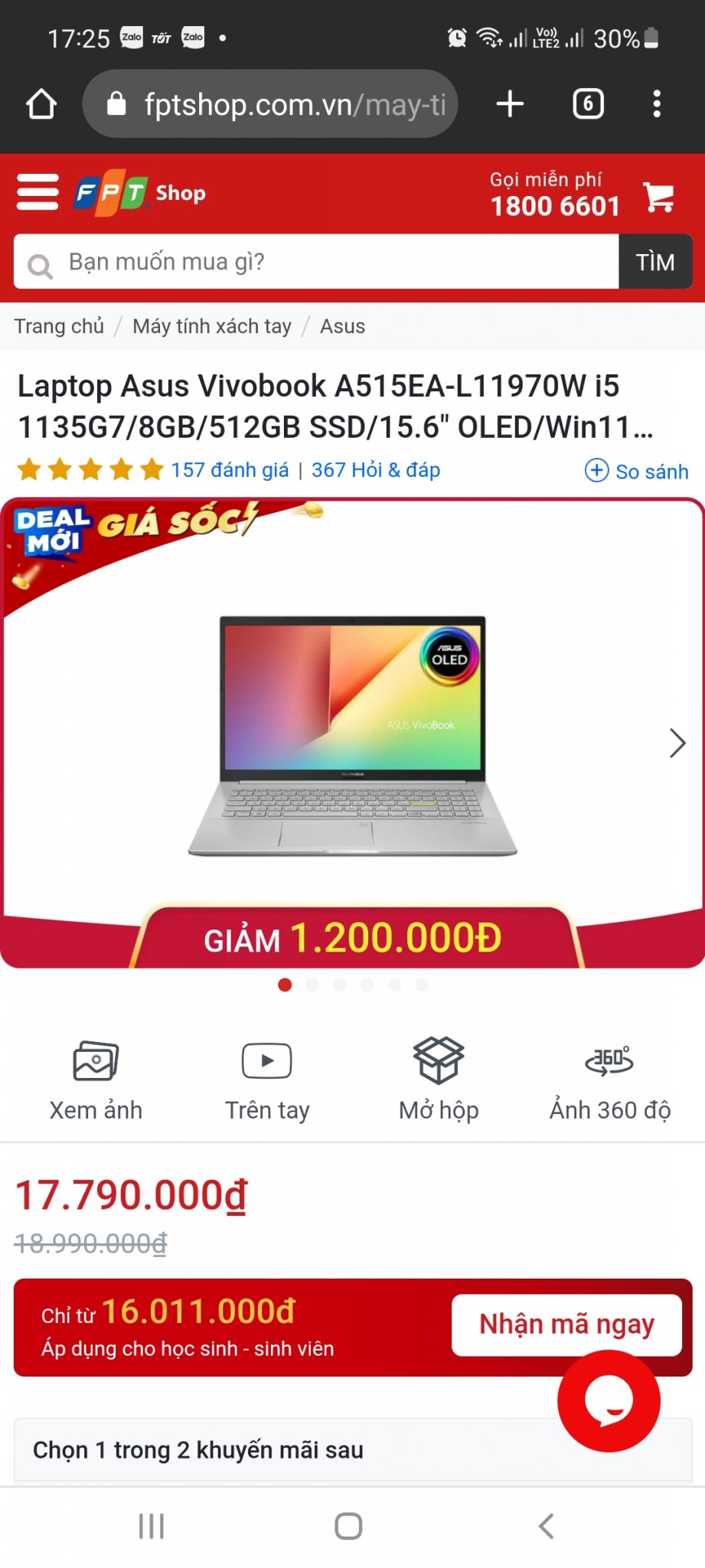Open the browser overflow menu
The width and height of the screenshot is (705, 1568).
pos(657,104)
